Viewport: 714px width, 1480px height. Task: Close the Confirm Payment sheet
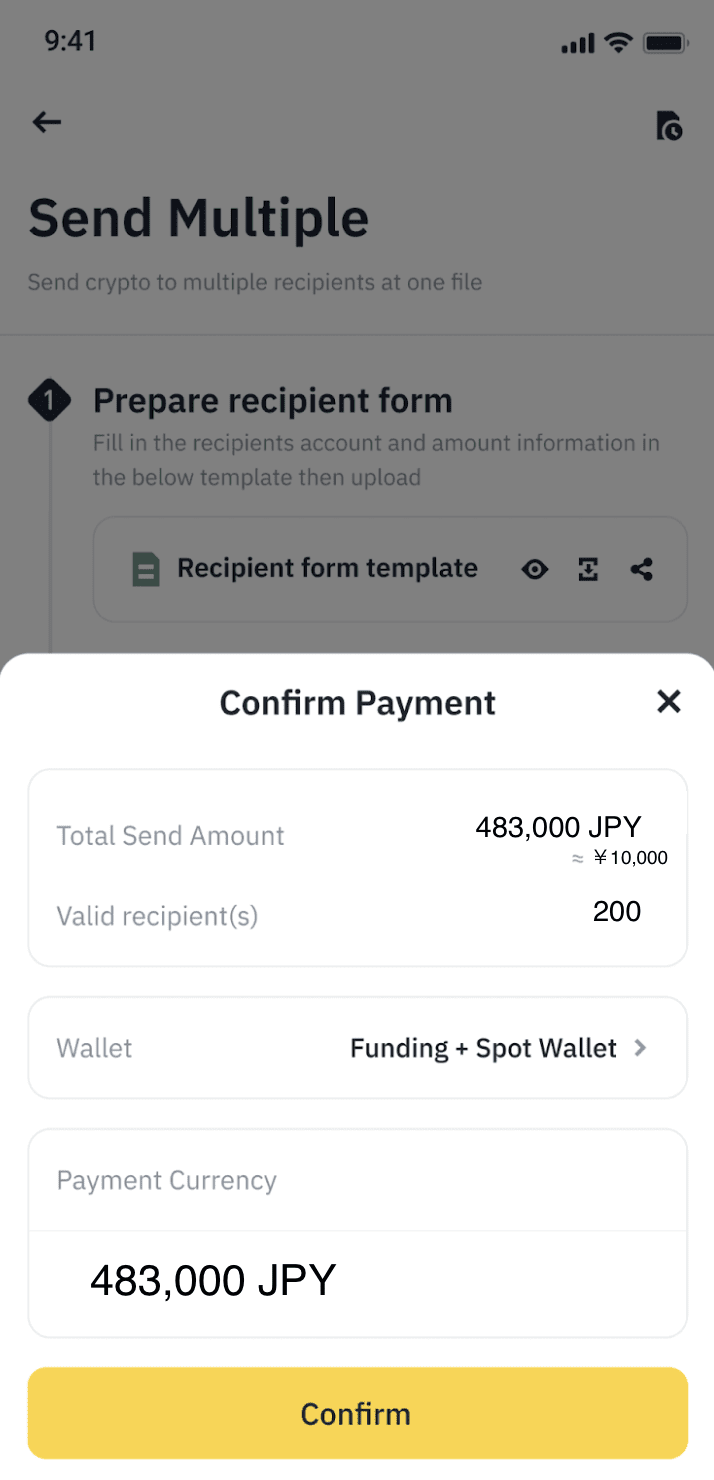click(668, 702)
